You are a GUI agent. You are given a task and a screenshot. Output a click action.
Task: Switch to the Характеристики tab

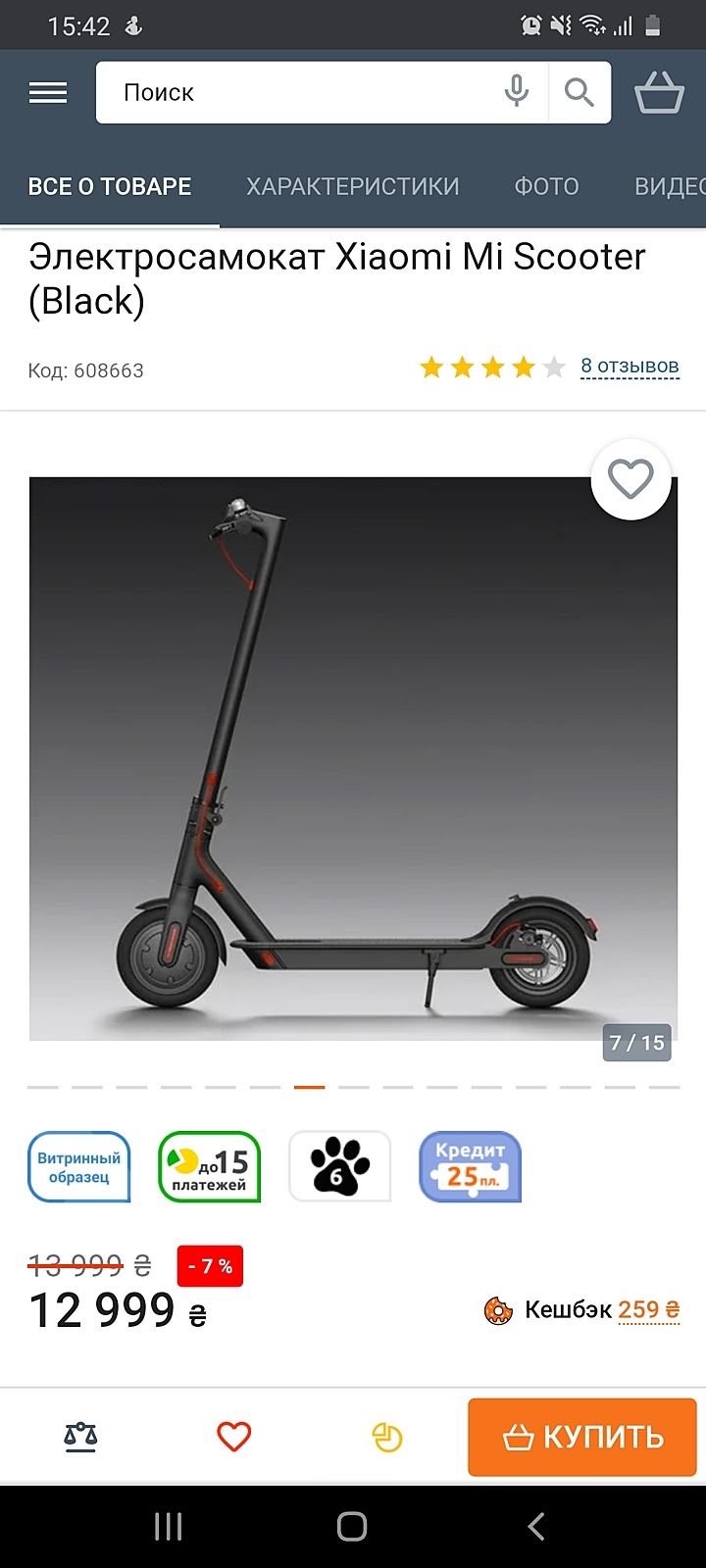(353, 186)
